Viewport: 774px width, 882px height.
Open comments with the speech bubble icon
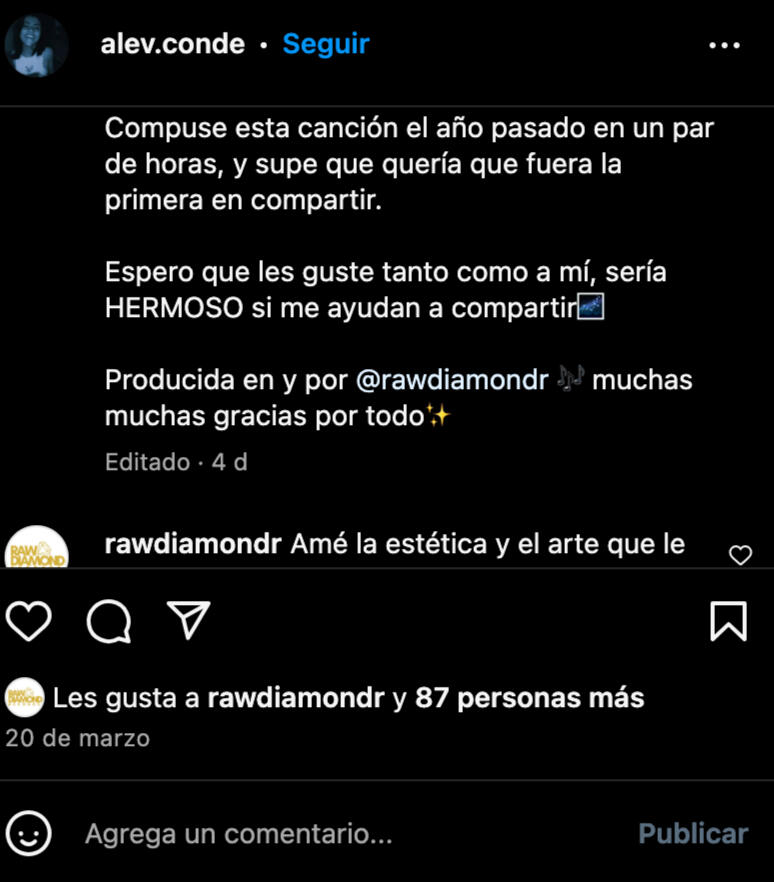click(107, 622)
